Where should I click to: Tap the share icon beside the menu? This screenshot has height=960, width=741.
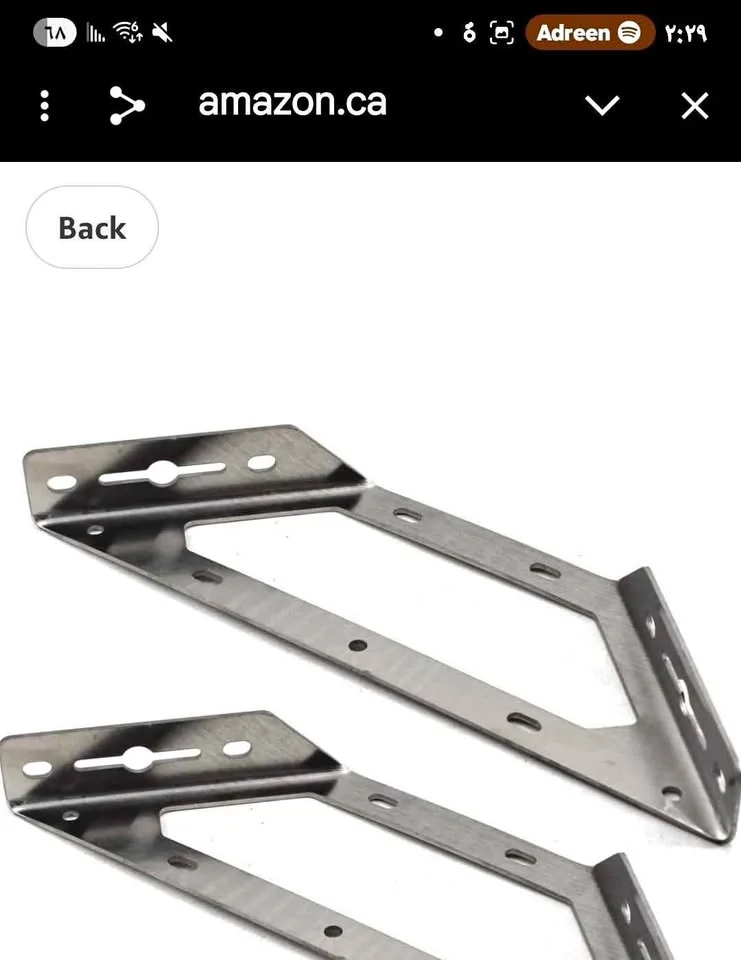coord(125,104)
